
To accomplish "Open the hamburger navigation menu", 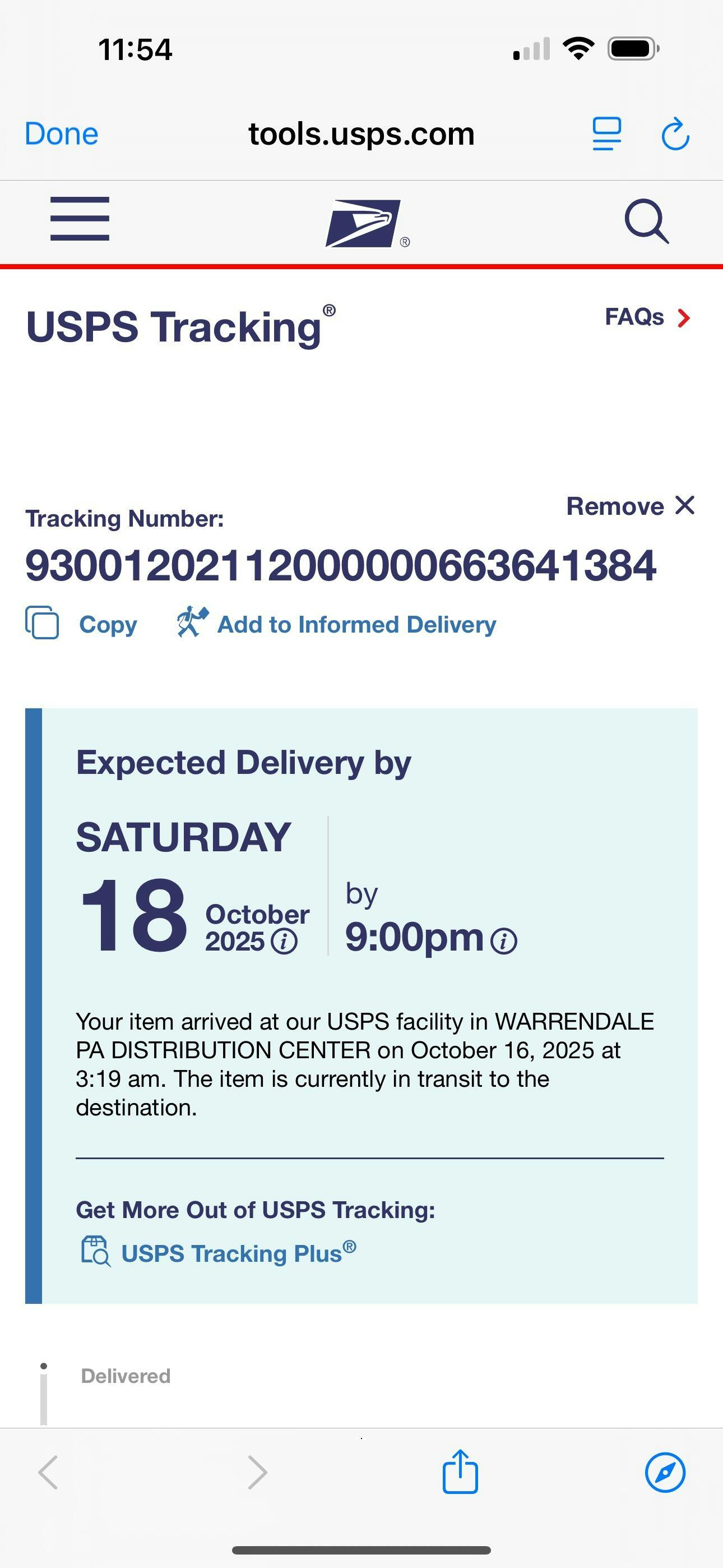I will point(80,219).
